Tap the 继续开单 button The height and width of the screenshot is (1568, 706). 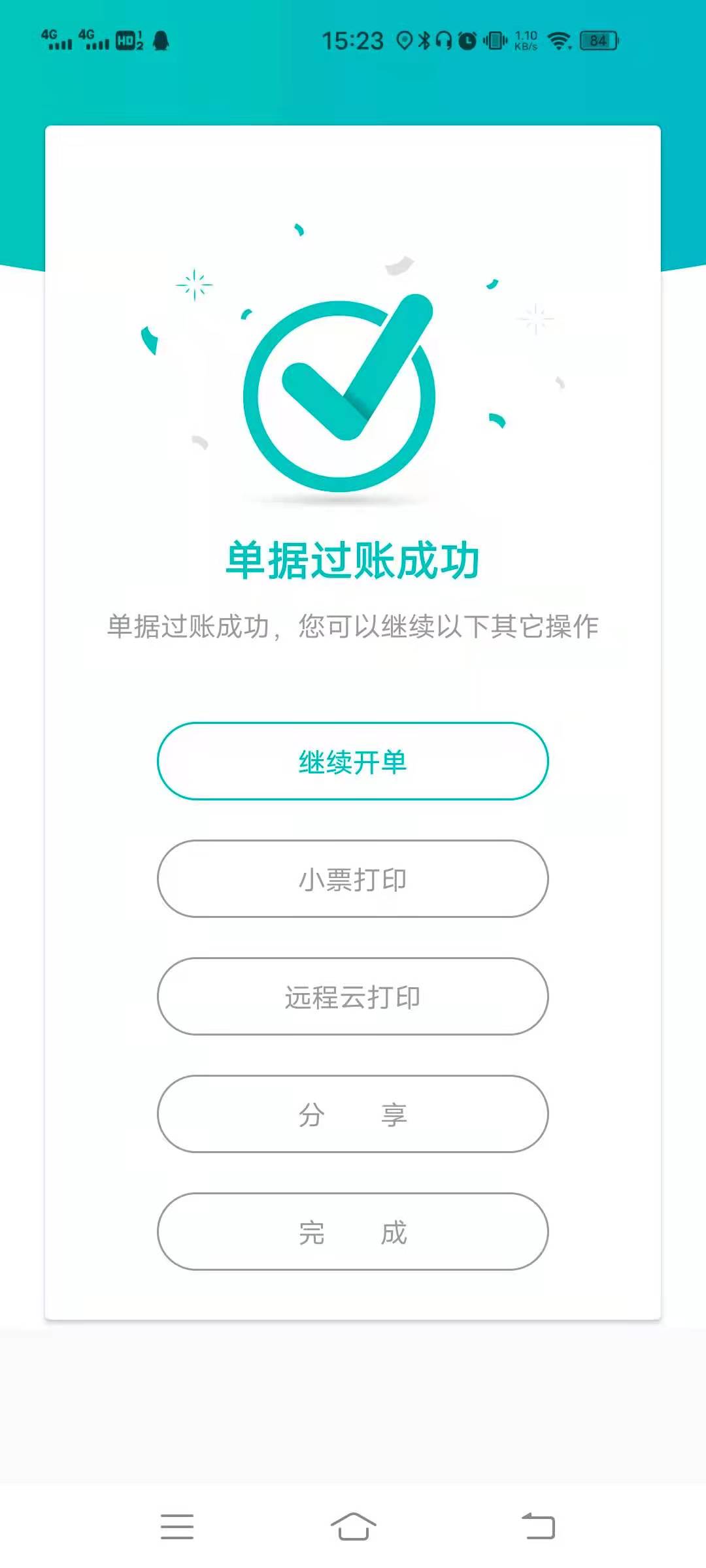tap(352, 761)
